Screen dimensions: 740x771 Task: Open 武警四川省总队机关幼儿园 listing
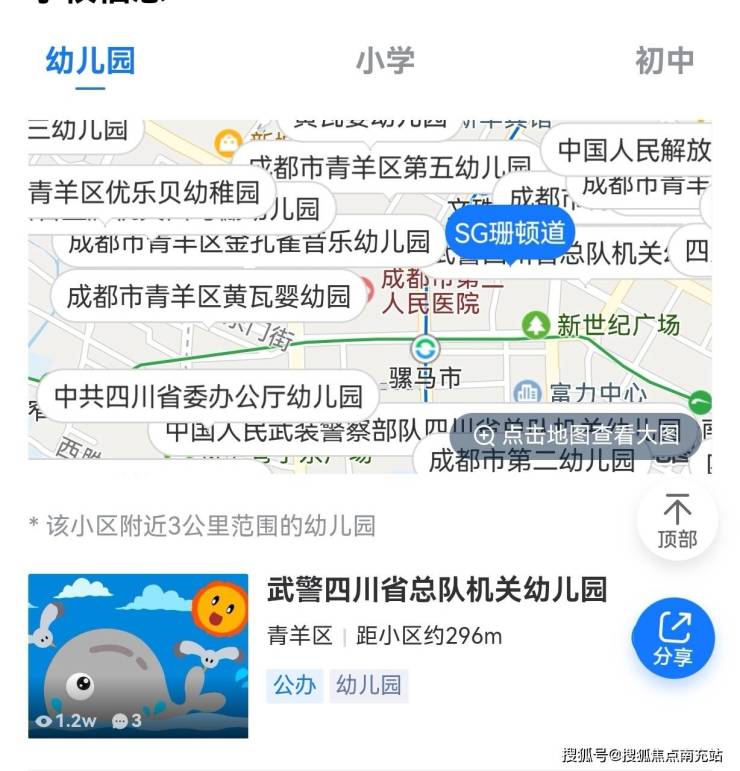[437, 589]
